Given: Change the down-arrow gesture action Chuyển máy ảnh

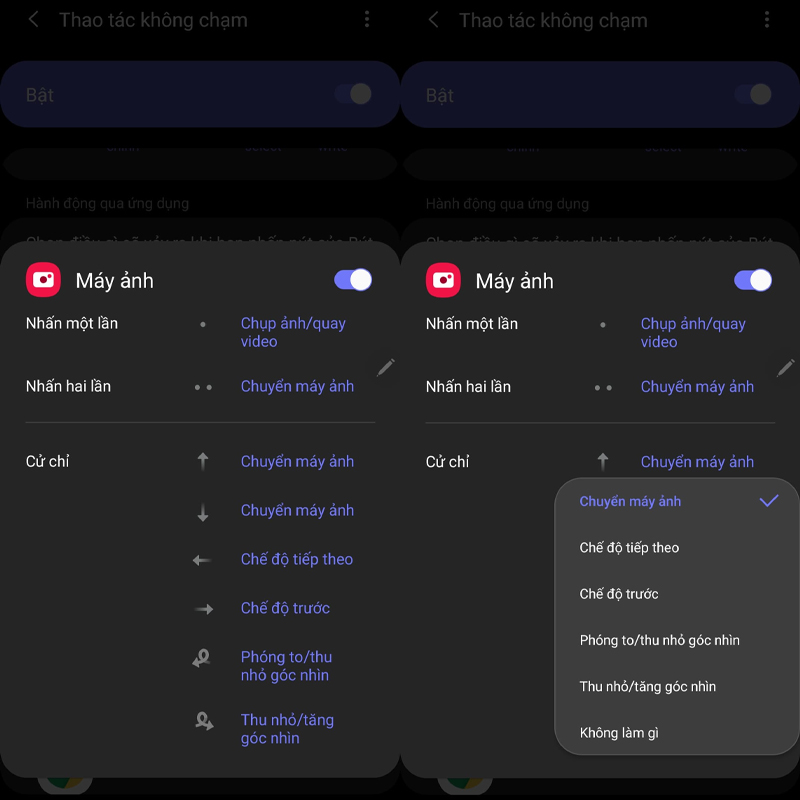Looking at the screenshot, I should point(297,510).
